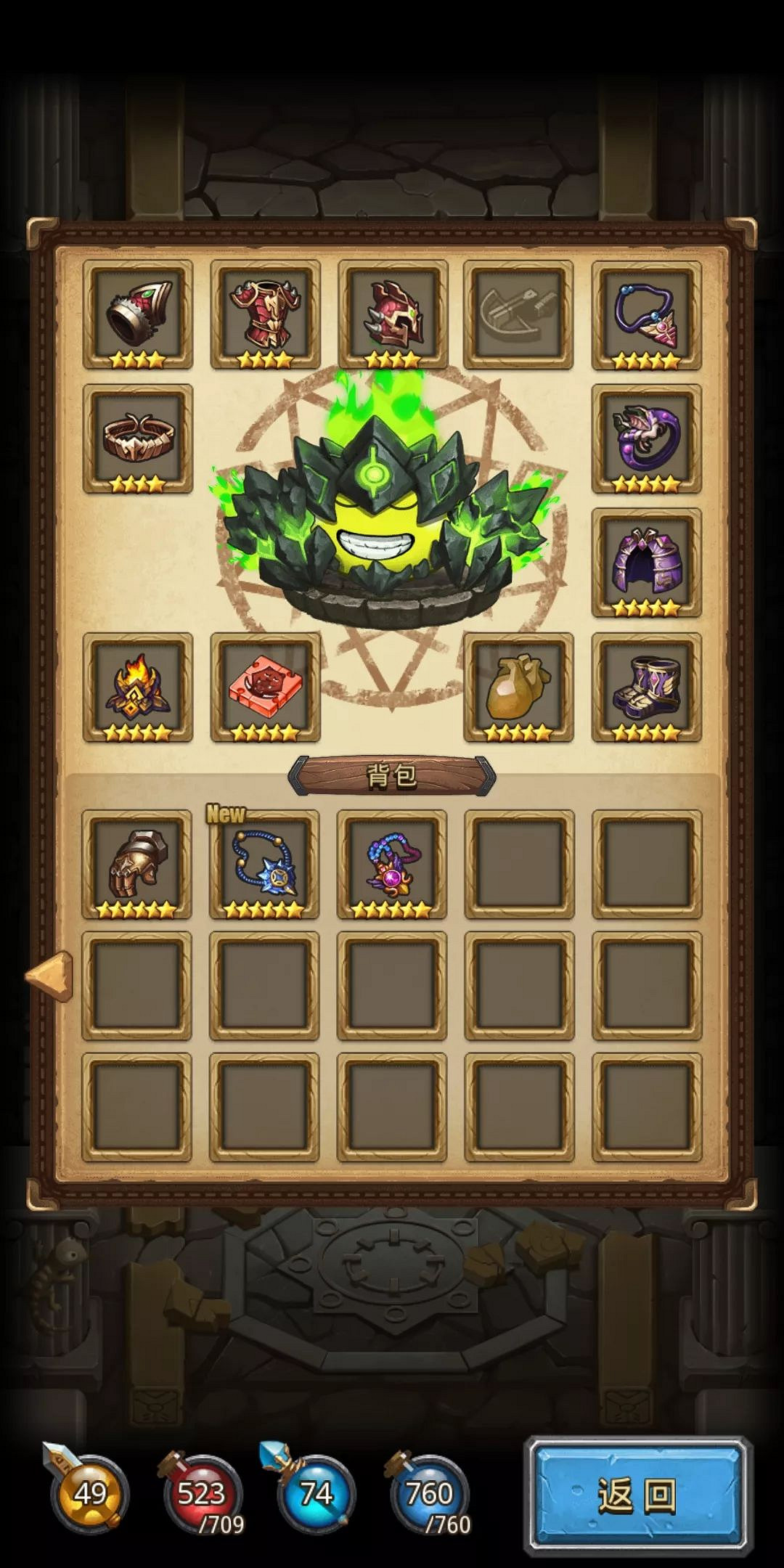Tap the left arrow on the panel edge
Viewport: 784px width, 1568px height.
tap(49, 976)
